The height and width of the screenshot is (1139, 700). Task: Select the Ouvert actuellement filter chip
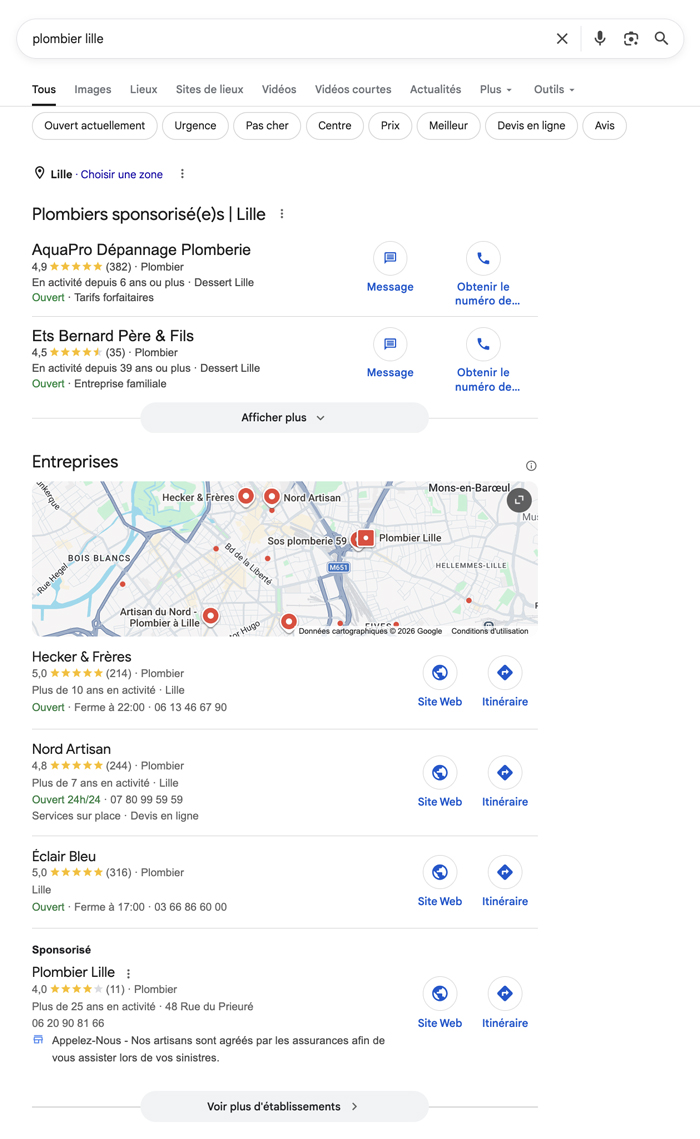point(94,126)
